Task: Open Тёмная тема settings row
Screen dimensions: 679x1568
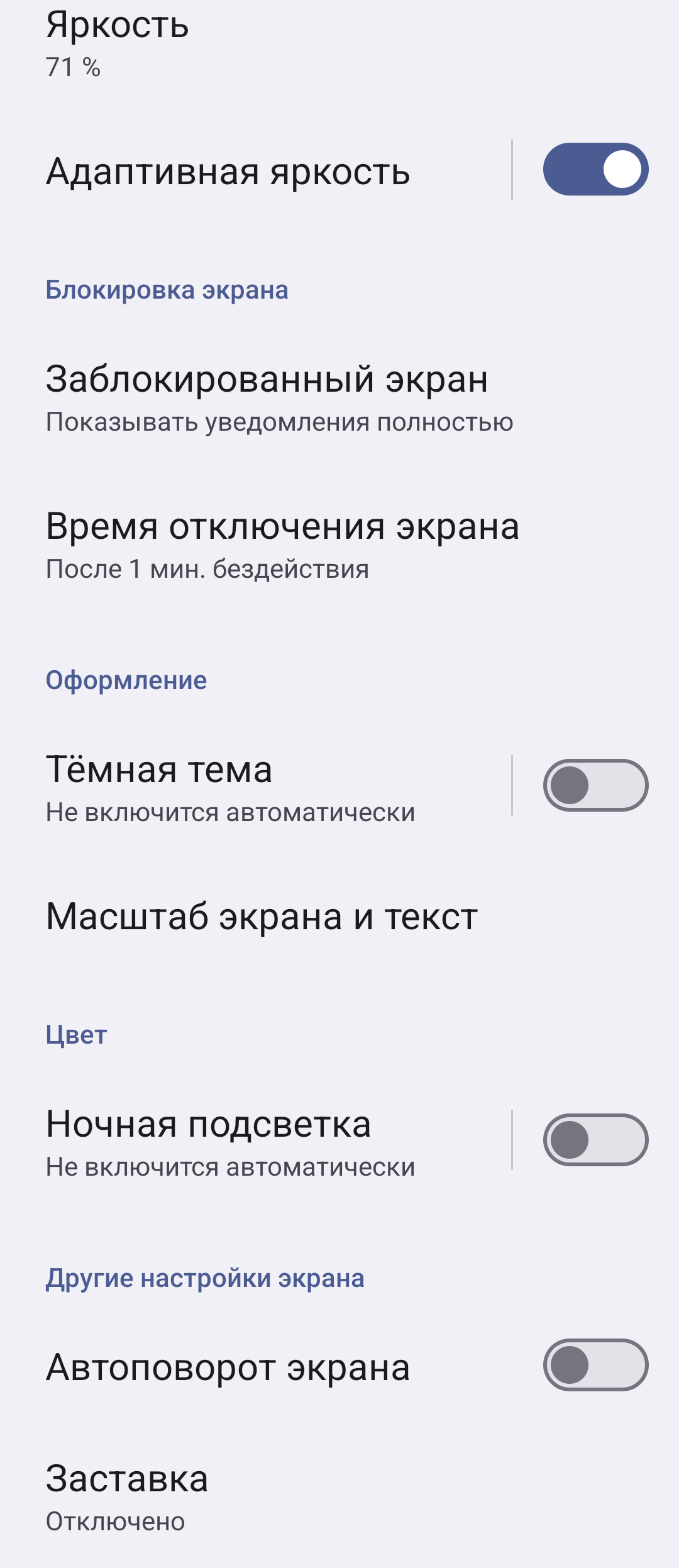Action: tap(230, 788)
